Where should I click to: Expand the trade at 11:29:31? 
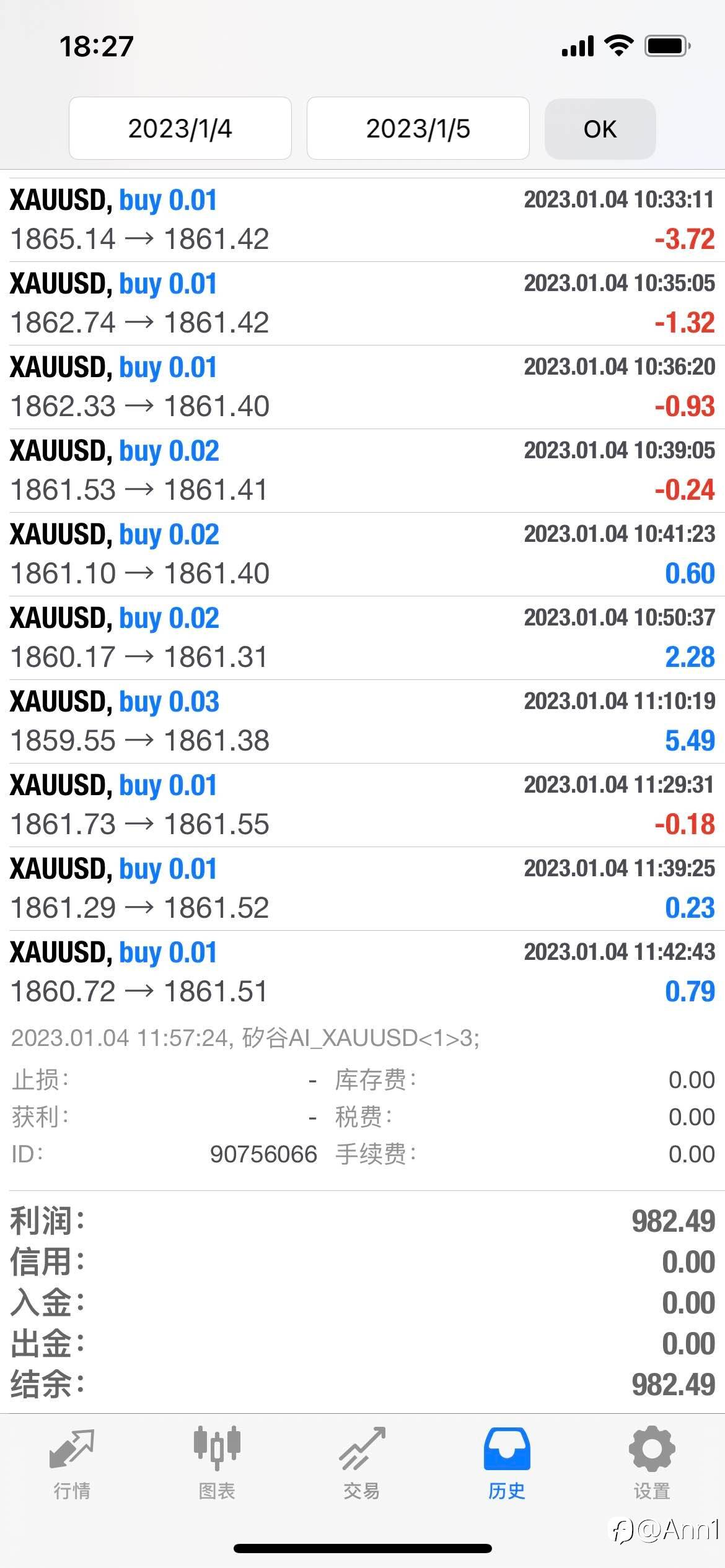coord(362,805)
